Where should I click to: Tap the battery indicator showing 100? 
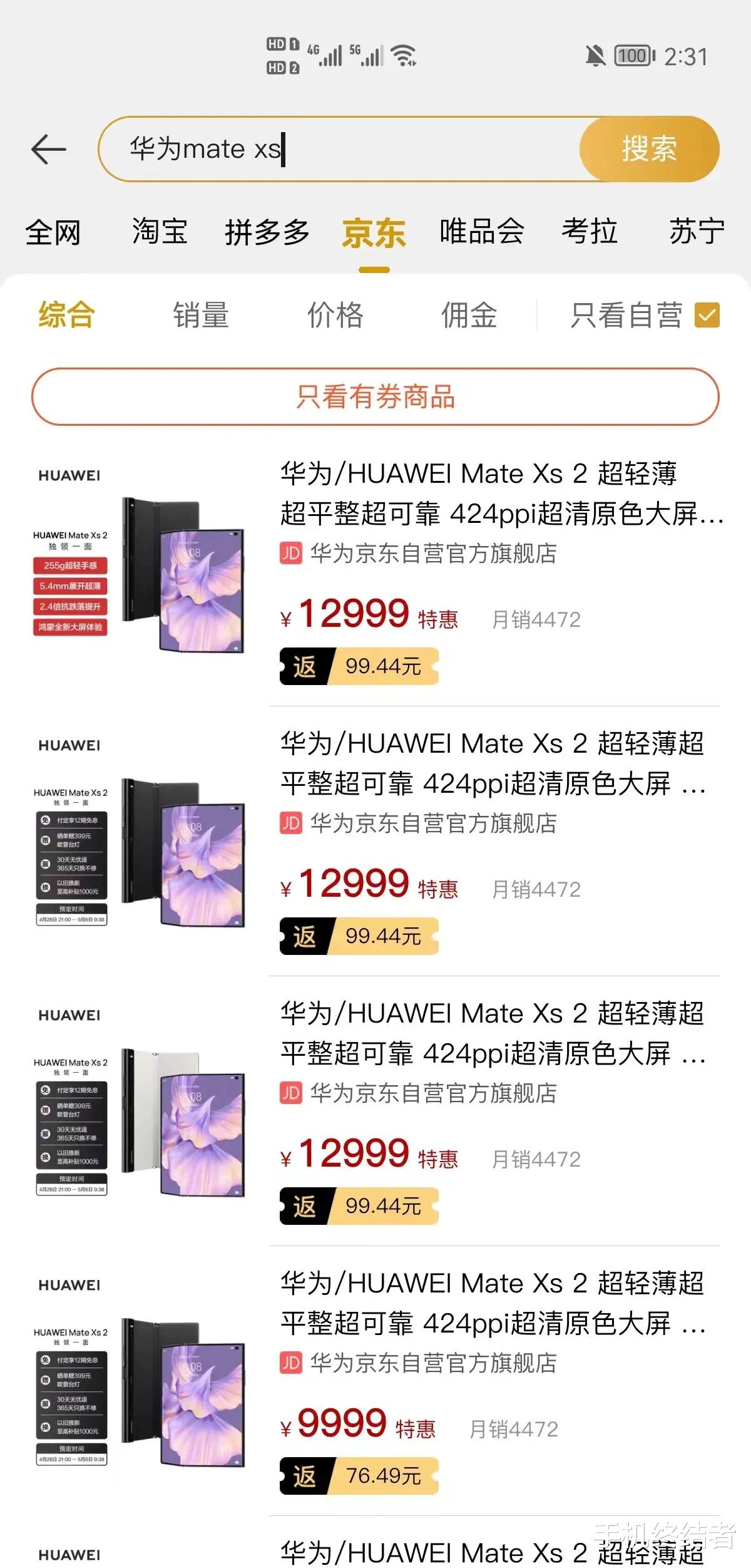coord(633,55)
